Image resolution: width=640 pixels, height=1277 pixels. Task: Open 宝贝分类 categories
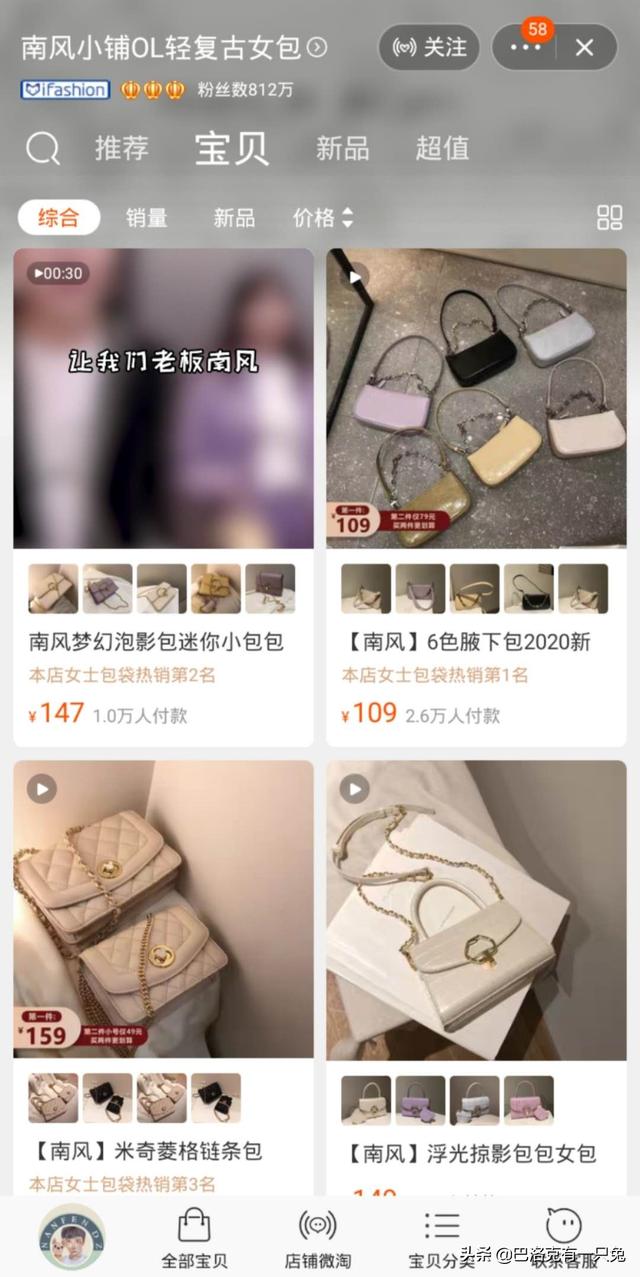(441, 1238)
